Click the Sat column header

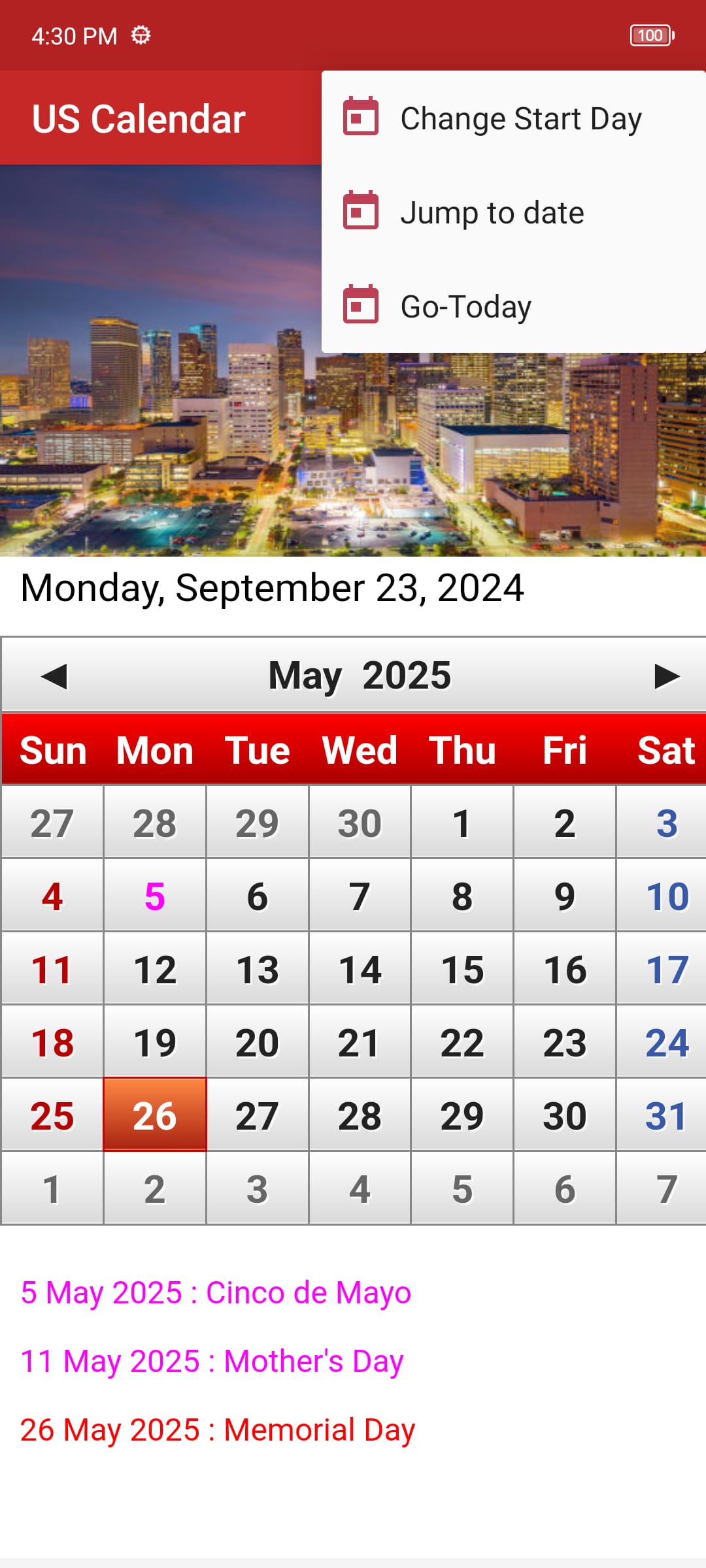(665, 750)
